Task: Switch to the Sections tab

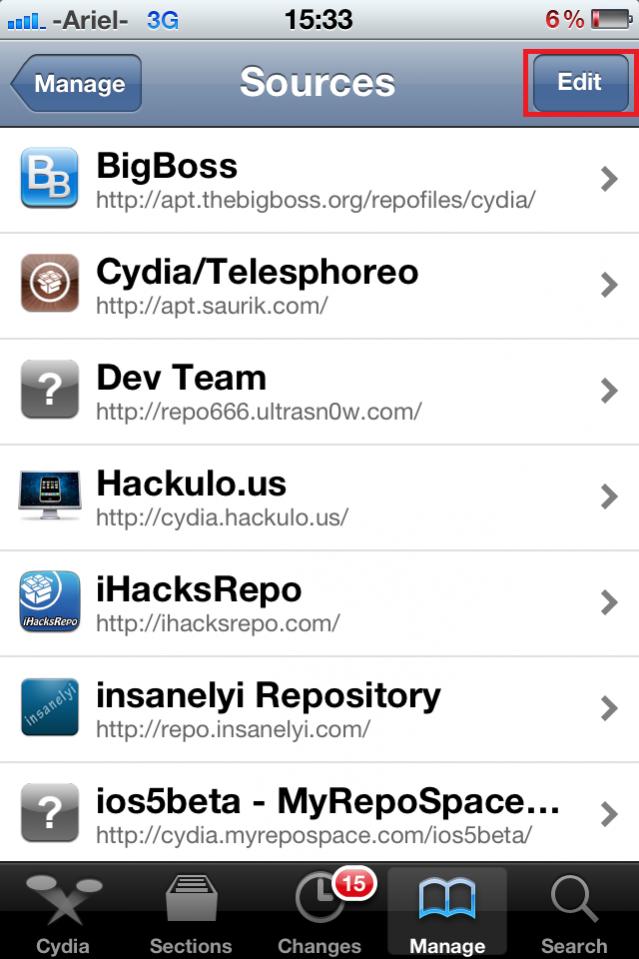Action: pos(191,913)
